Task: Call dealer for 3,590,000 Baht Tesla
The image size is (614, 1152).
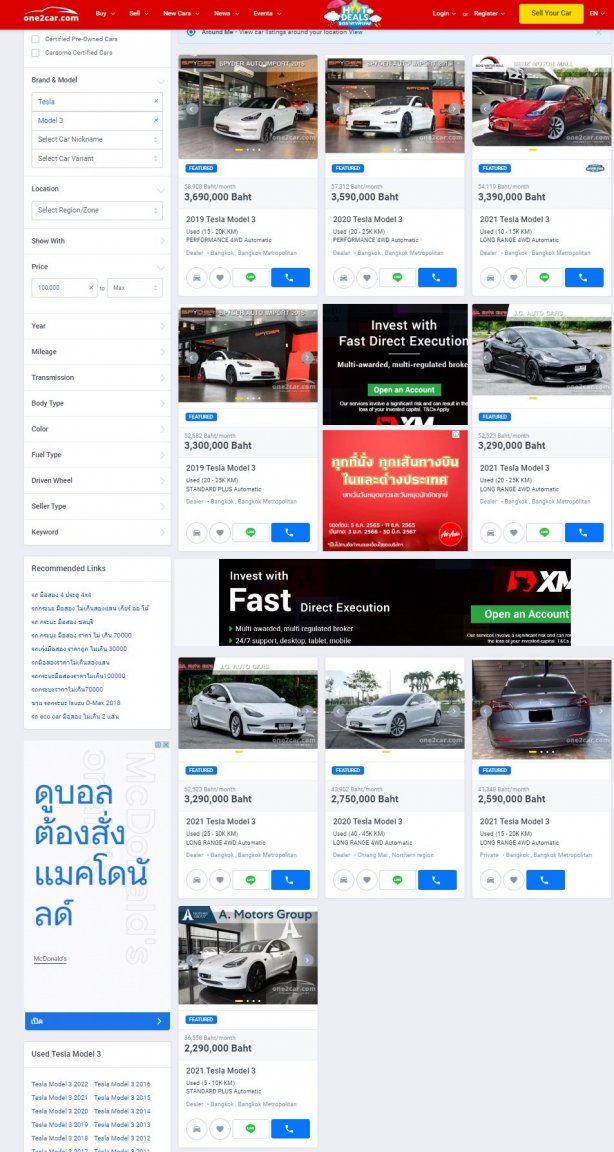Action: [x=436, y=278]
